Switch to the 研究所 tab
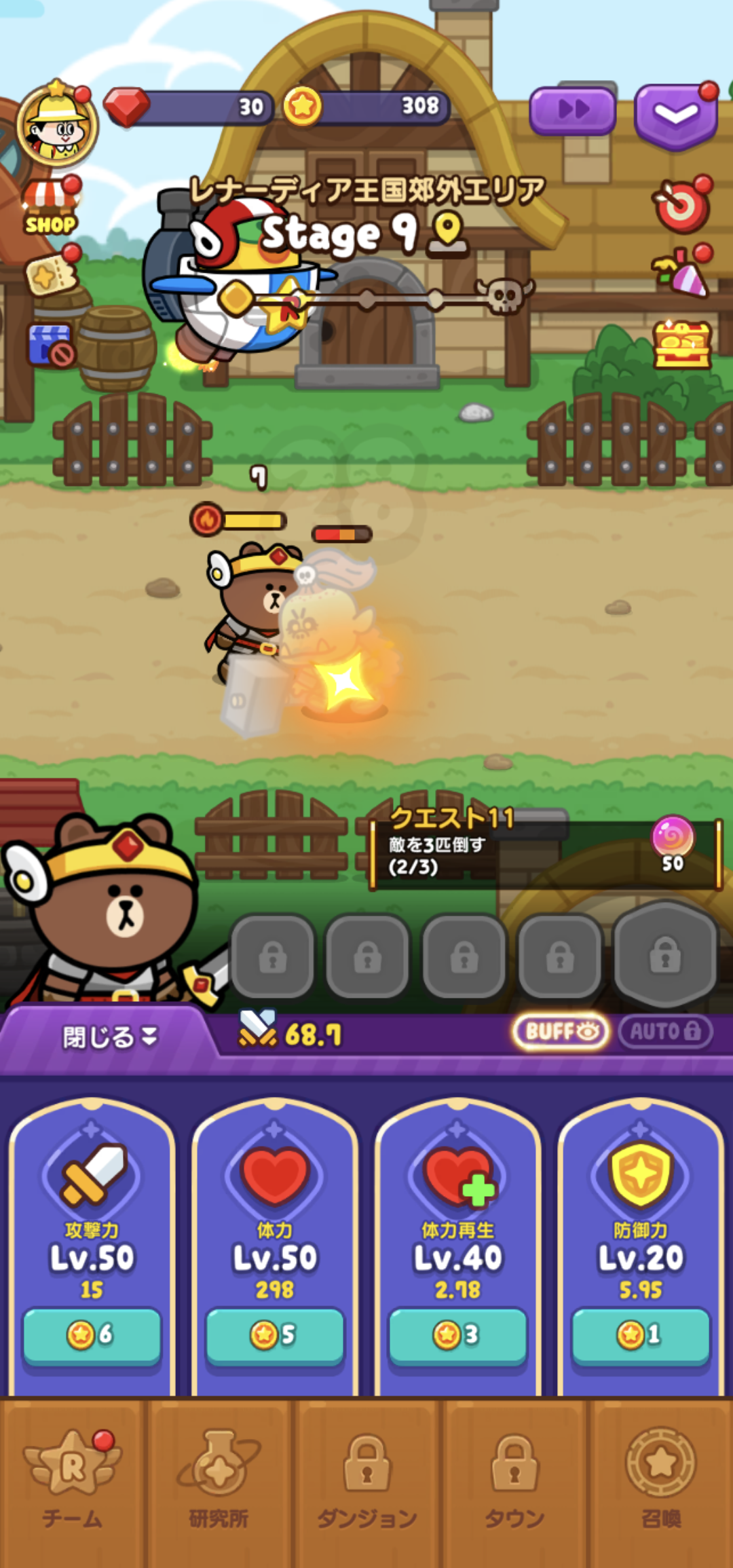 pyautogui.click(x=219, y=1480)
